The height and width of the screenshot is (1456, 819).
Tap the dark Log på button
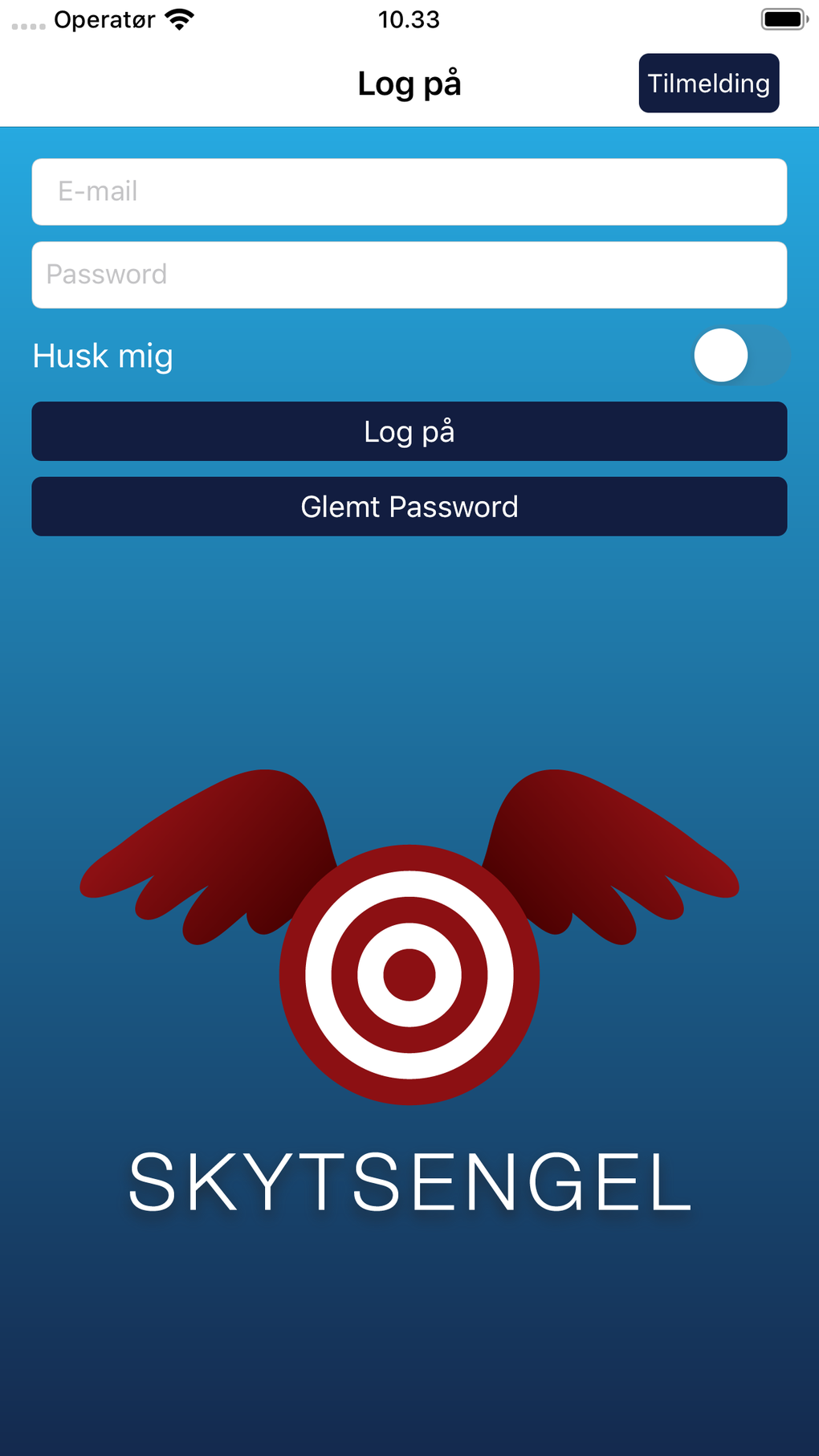pos(409,431)
